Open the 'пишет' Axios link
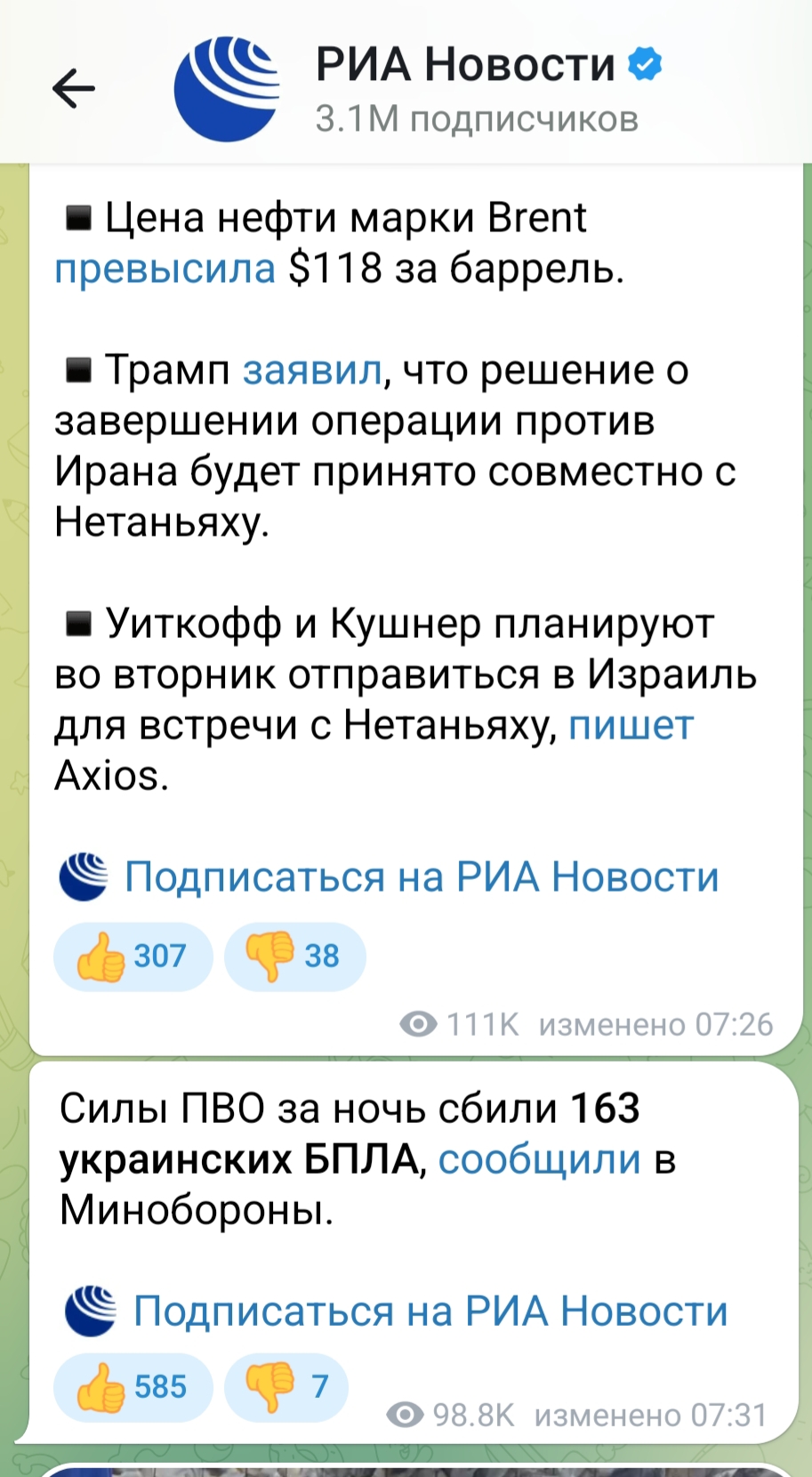Screen dimensions: 812x1477 [x=630, y=725]
